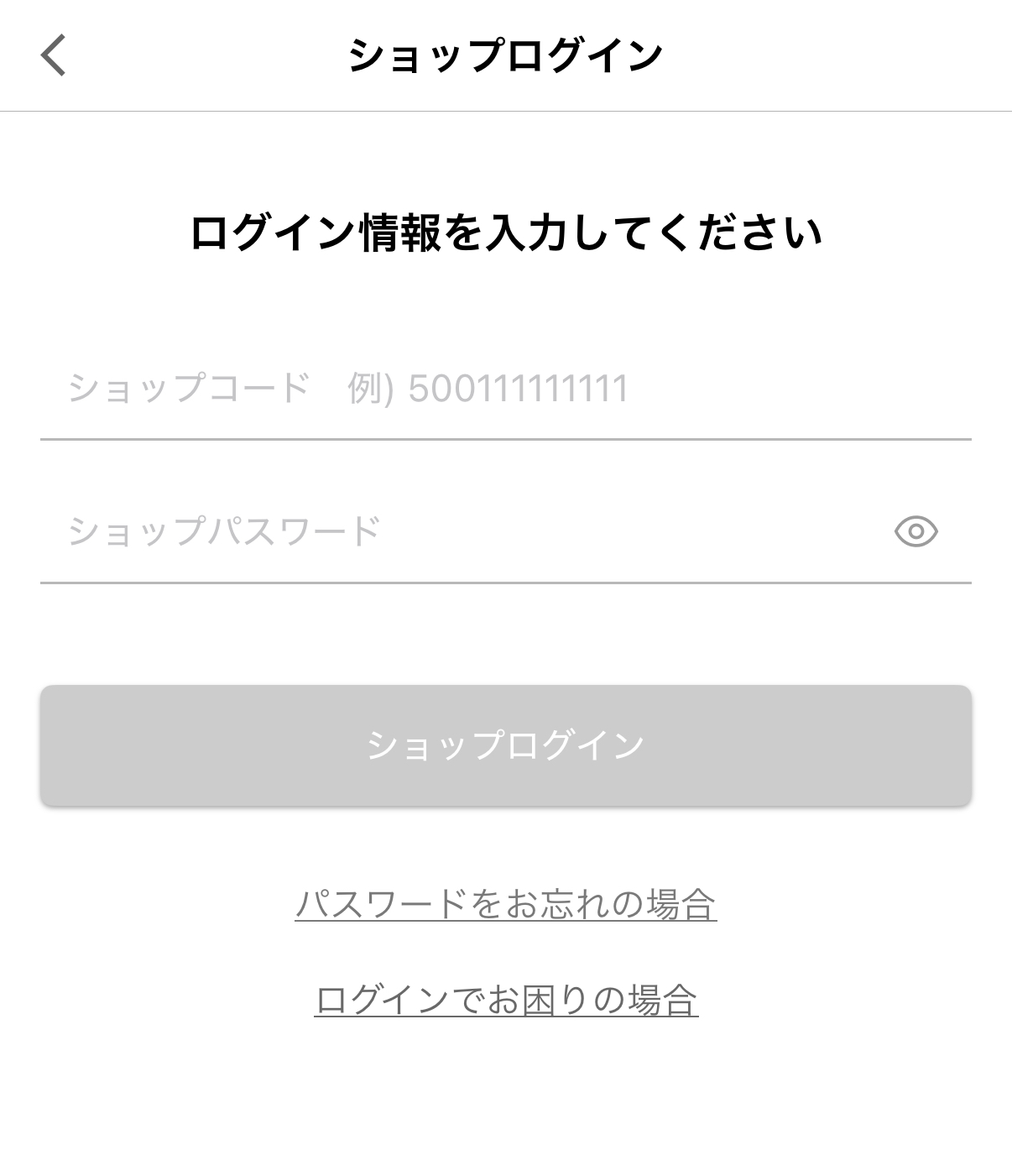Toggle password visibility for ショップパスワード
Image resolution: width=1012 pixels, height=1176 pixels.
[x=915, y=531]
